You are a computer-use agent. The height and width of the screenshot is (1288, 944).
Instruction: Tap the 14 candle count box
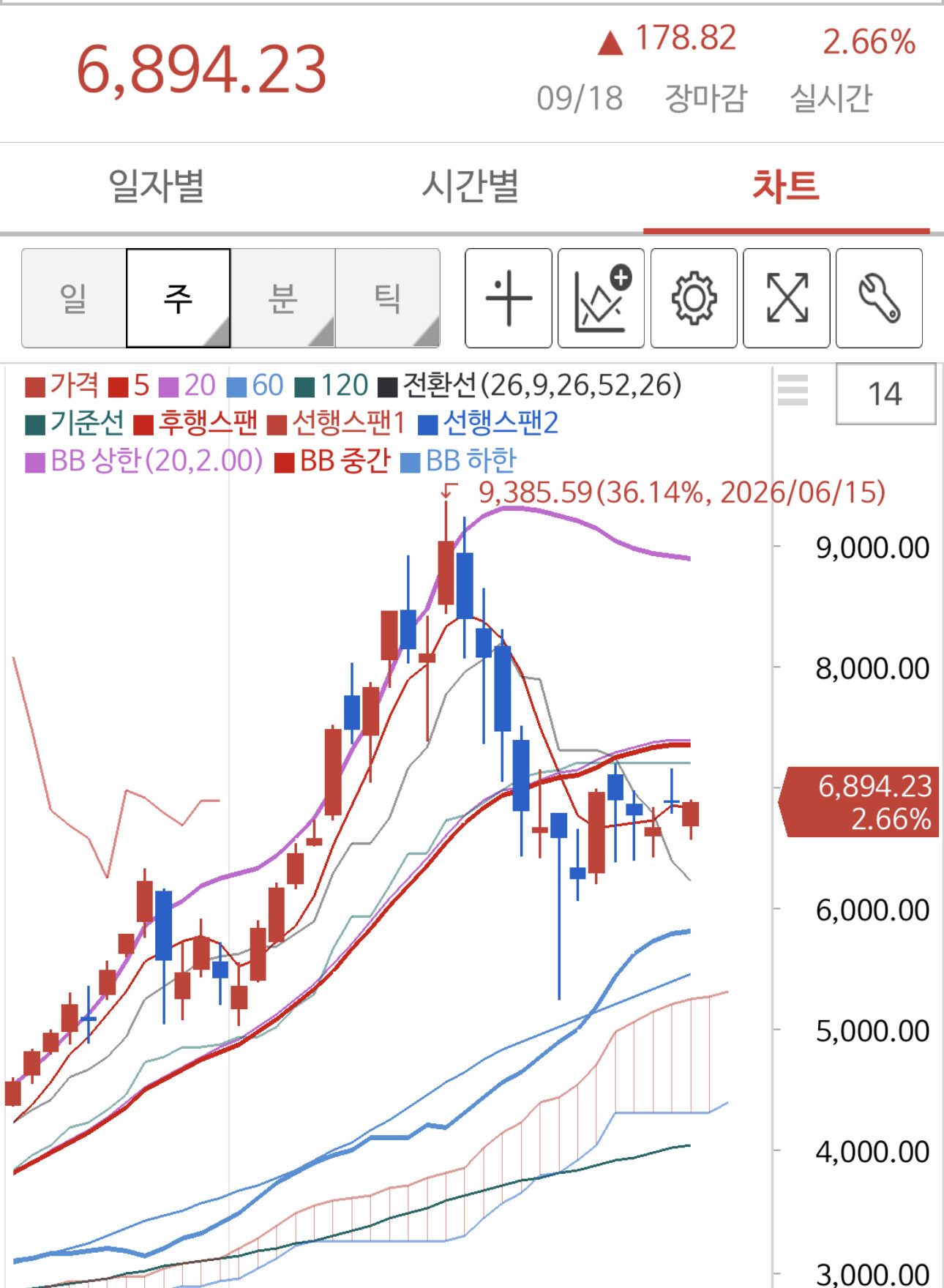pyautogui.click(x=885, y=394)
